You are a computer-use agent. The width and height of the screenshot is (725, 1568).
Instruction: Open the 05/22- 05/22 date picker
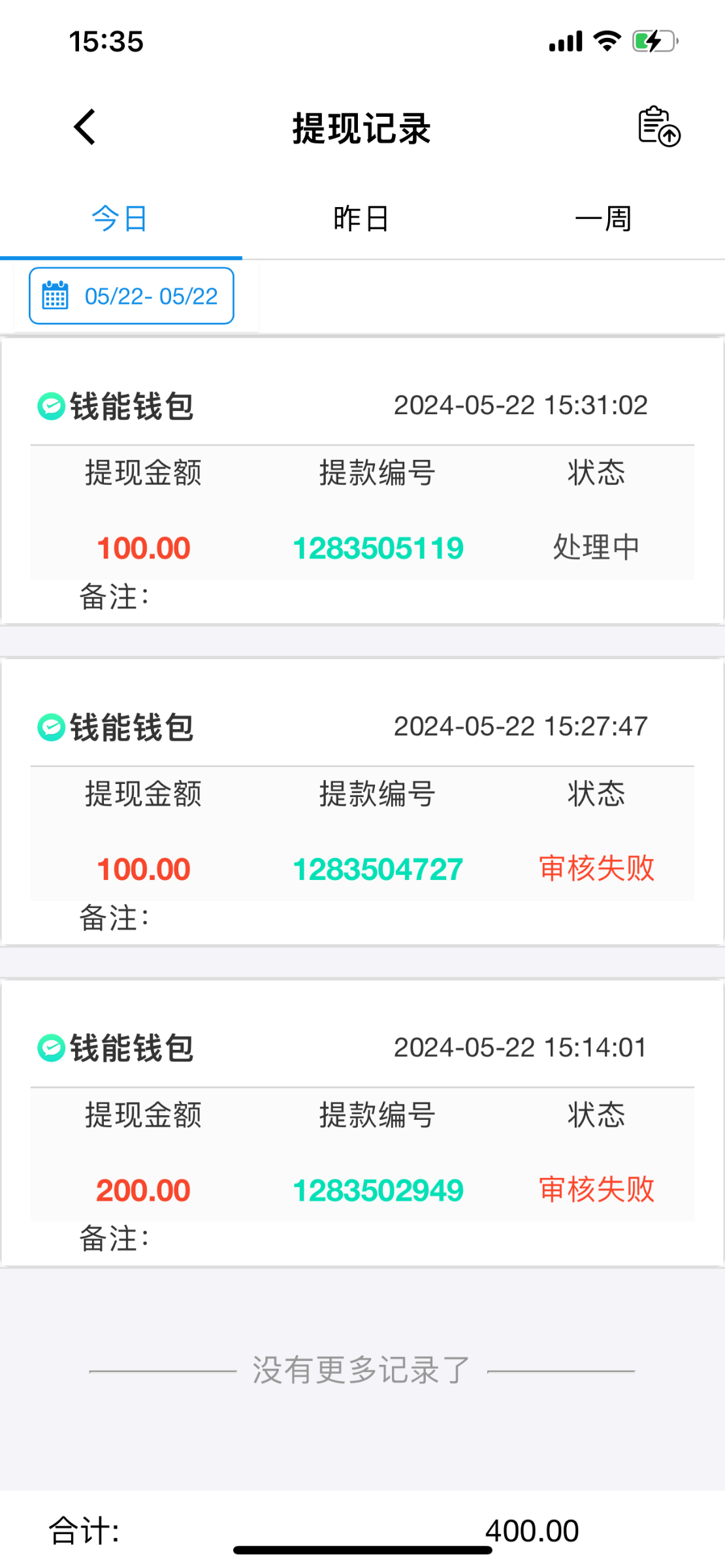[131, 296]
